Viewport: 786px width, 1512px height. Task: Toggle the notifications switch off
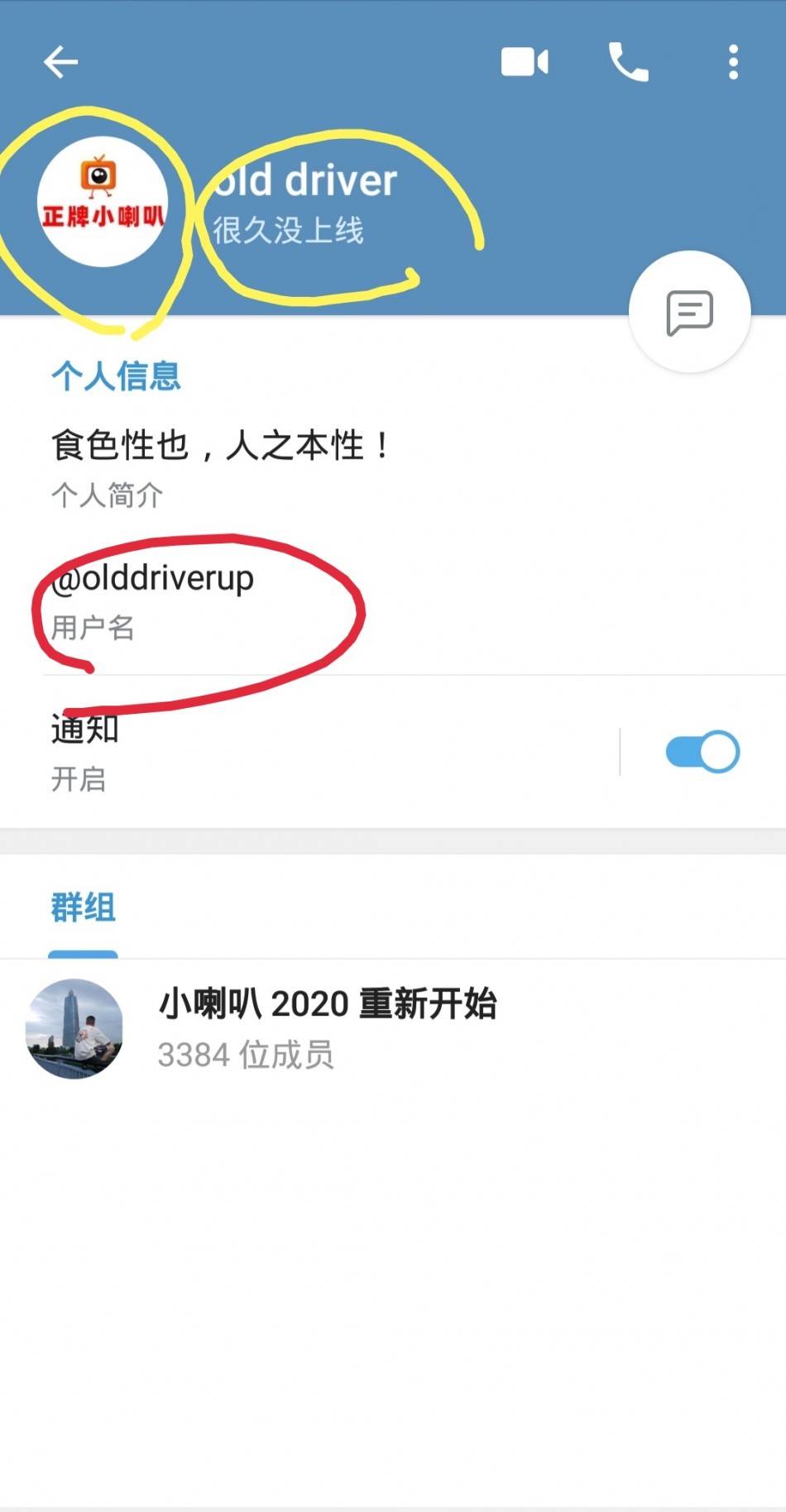pyautogui.click(x=702, y=752)
